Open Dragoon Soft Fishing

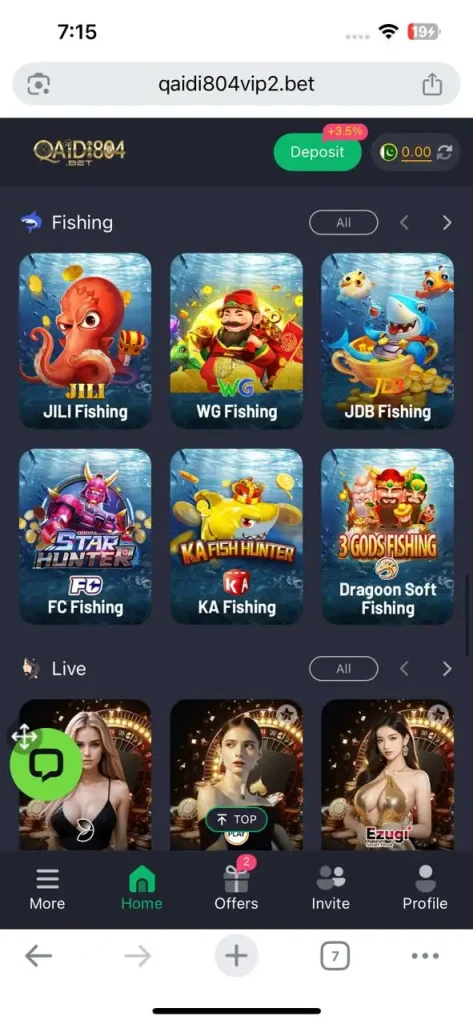coord(387,536)
